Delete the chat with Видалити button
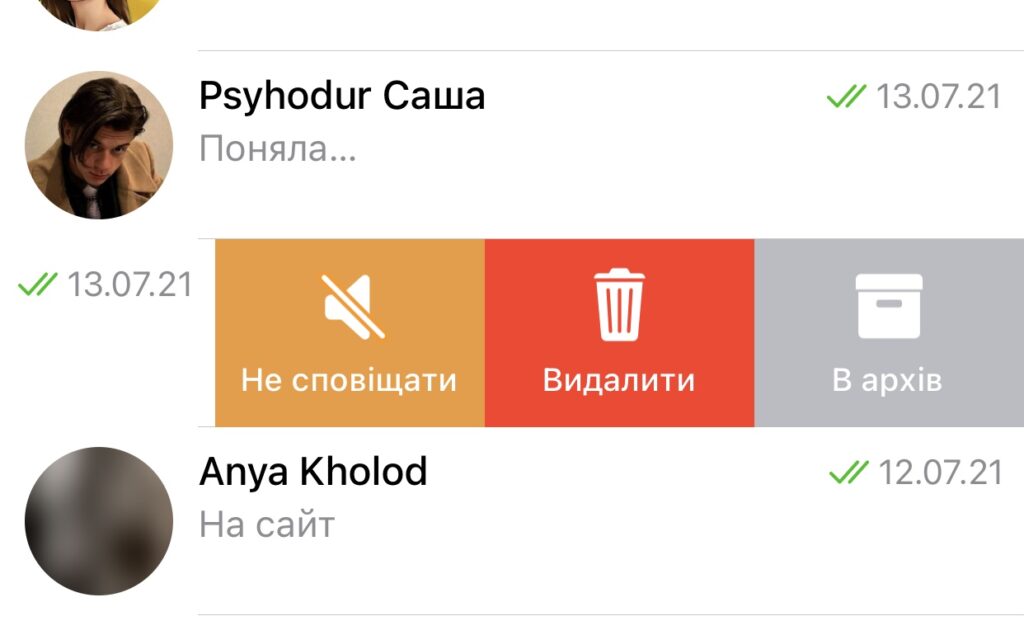 pos(619,333)
